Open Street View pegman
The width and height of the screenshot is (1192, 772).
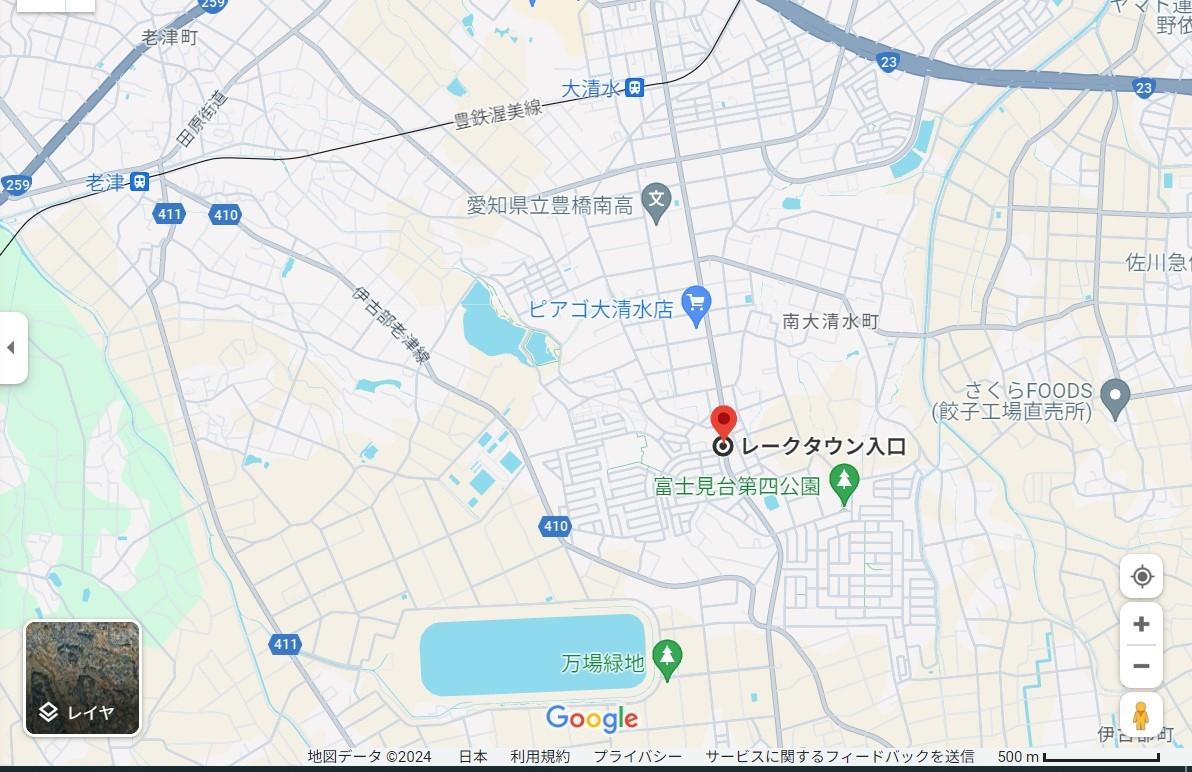pyautogui.click(x=1140, y=716)
